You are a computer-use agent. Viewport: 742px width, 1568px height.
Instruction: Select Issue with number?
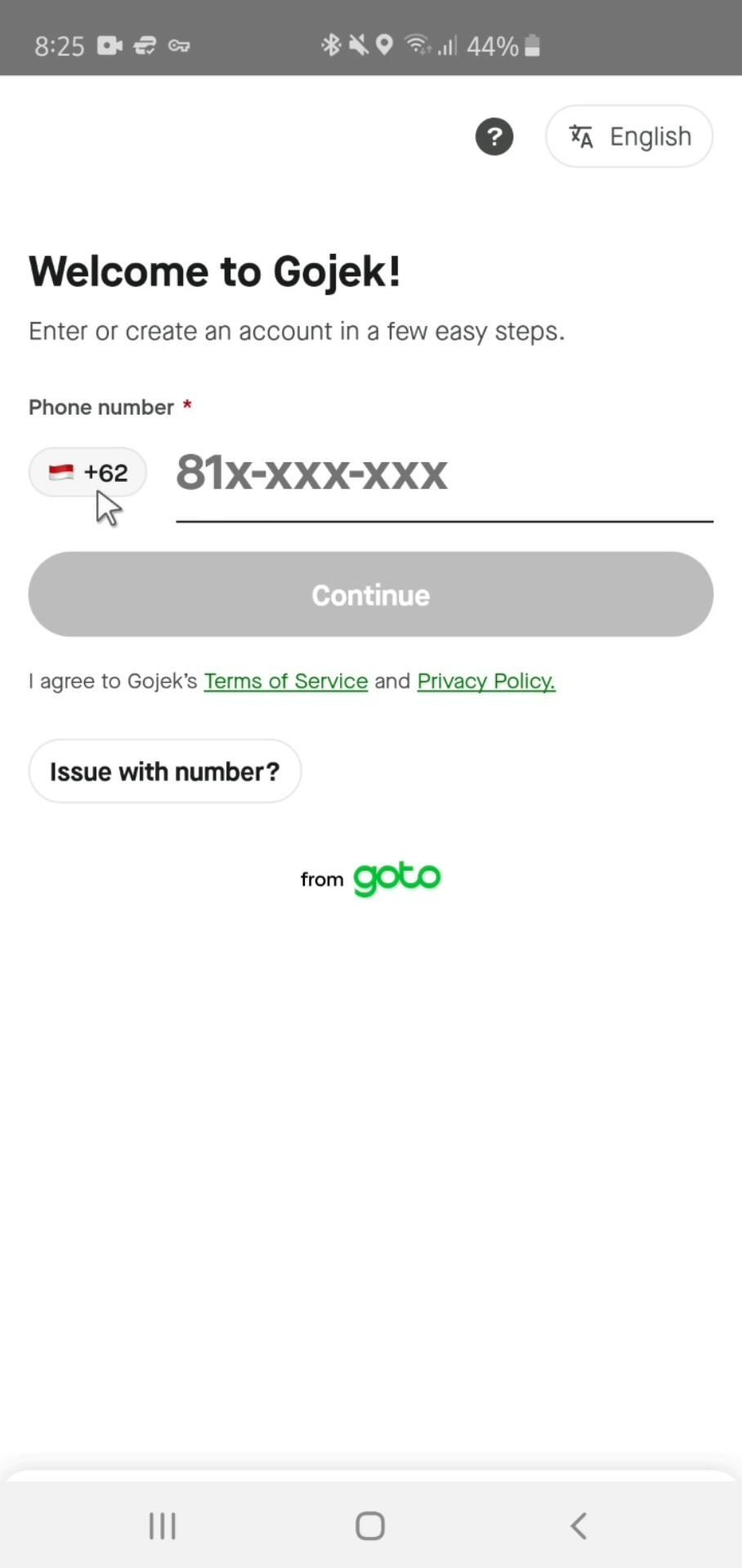[165, 771]
